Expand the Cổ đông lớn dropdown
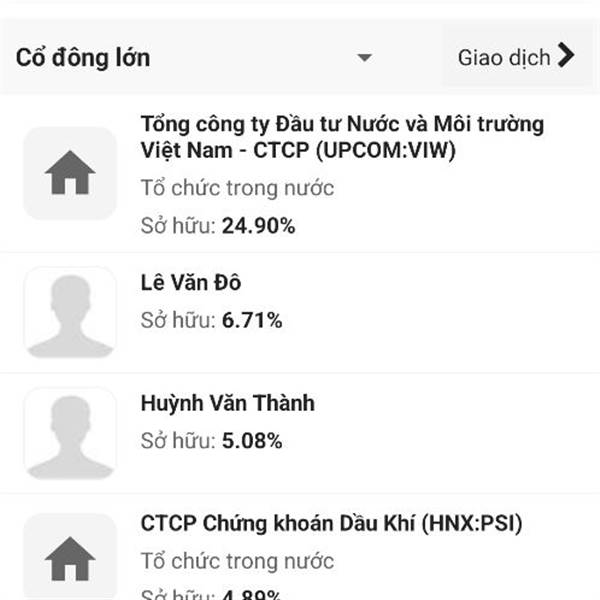Viewport: 600px width, 600px height. click(364, 57)
